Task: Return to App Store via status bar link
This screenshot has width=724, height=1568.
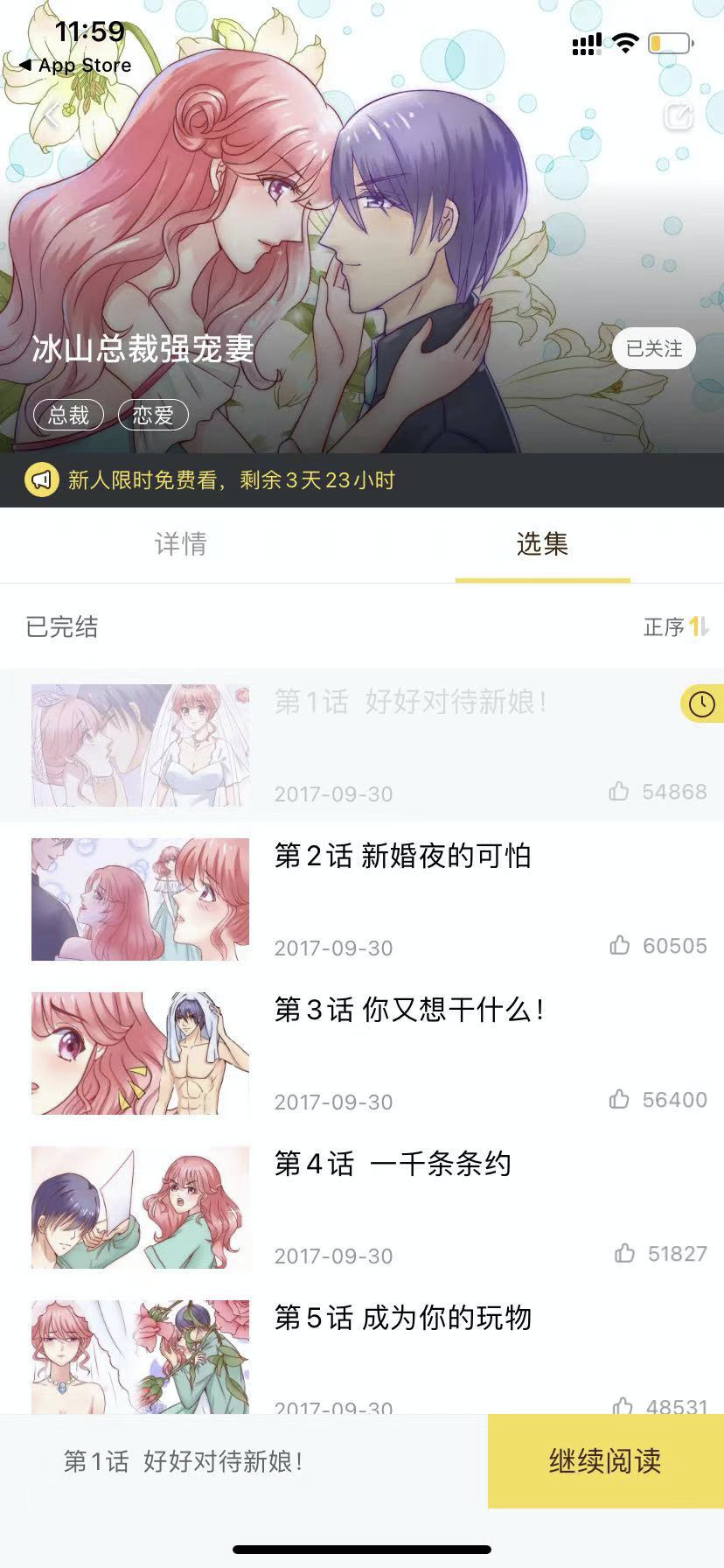Action: coord(75,66)
